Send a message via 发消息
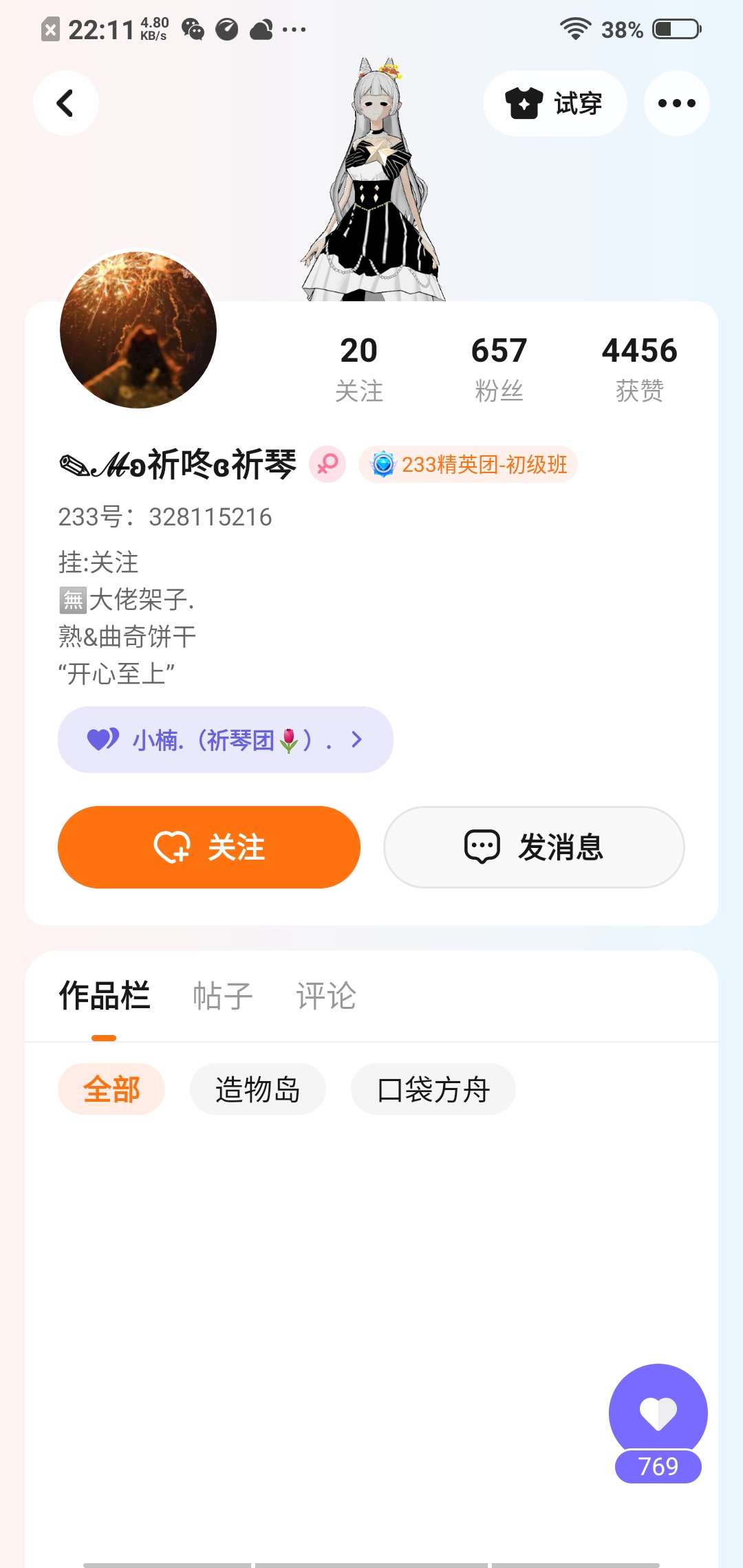 point(534,847)
